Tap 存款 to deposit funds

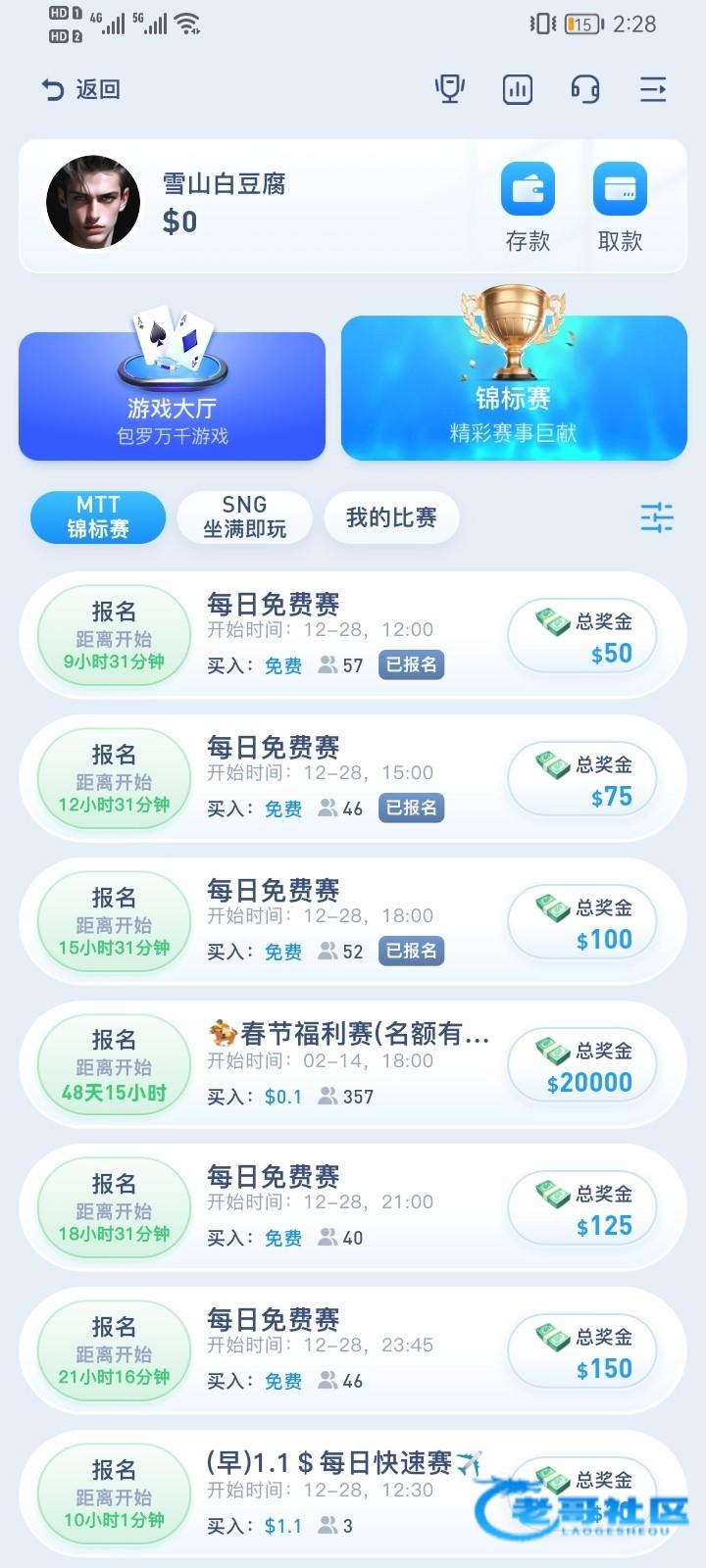[528, 207]
